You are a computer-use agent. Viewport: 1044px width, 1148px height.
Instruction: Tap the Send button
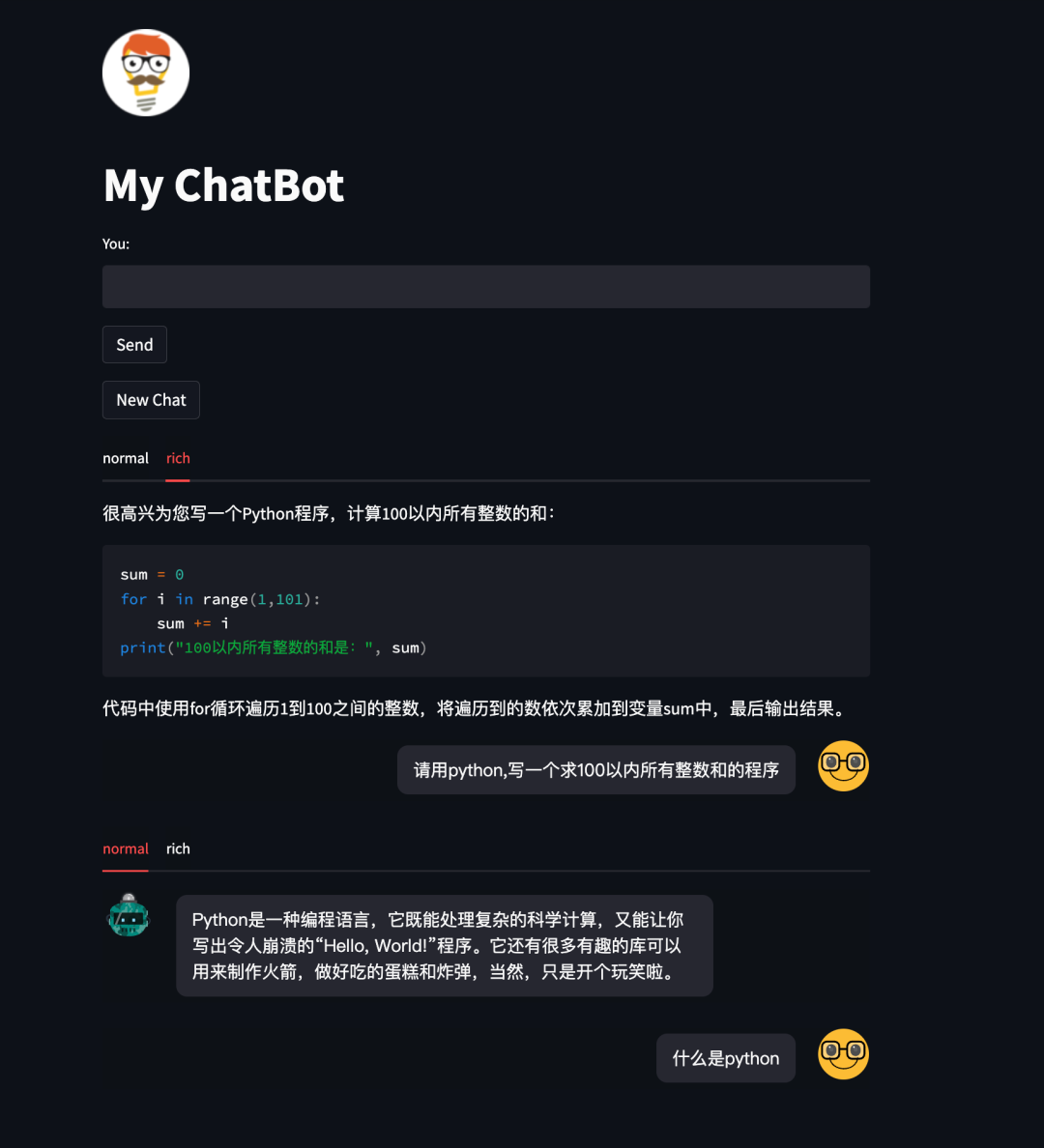coord(134,345)
